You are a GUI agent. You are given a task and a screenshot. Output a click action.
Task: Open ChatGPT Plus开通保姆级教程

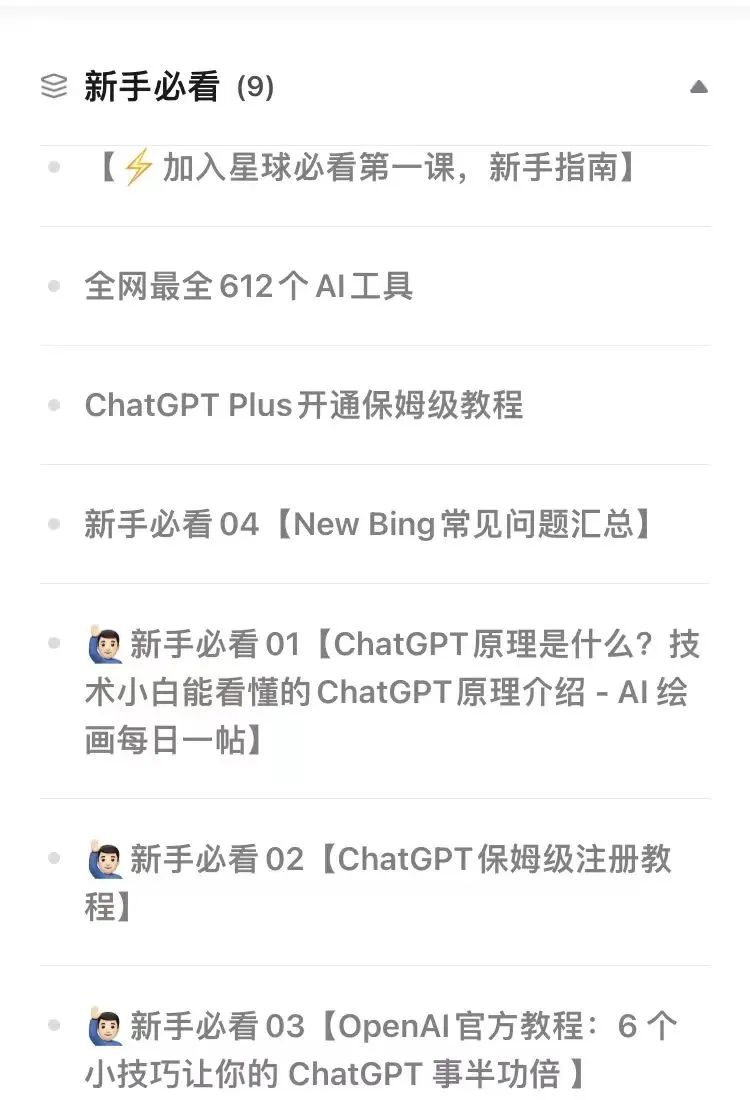click(x=304, y=405)
